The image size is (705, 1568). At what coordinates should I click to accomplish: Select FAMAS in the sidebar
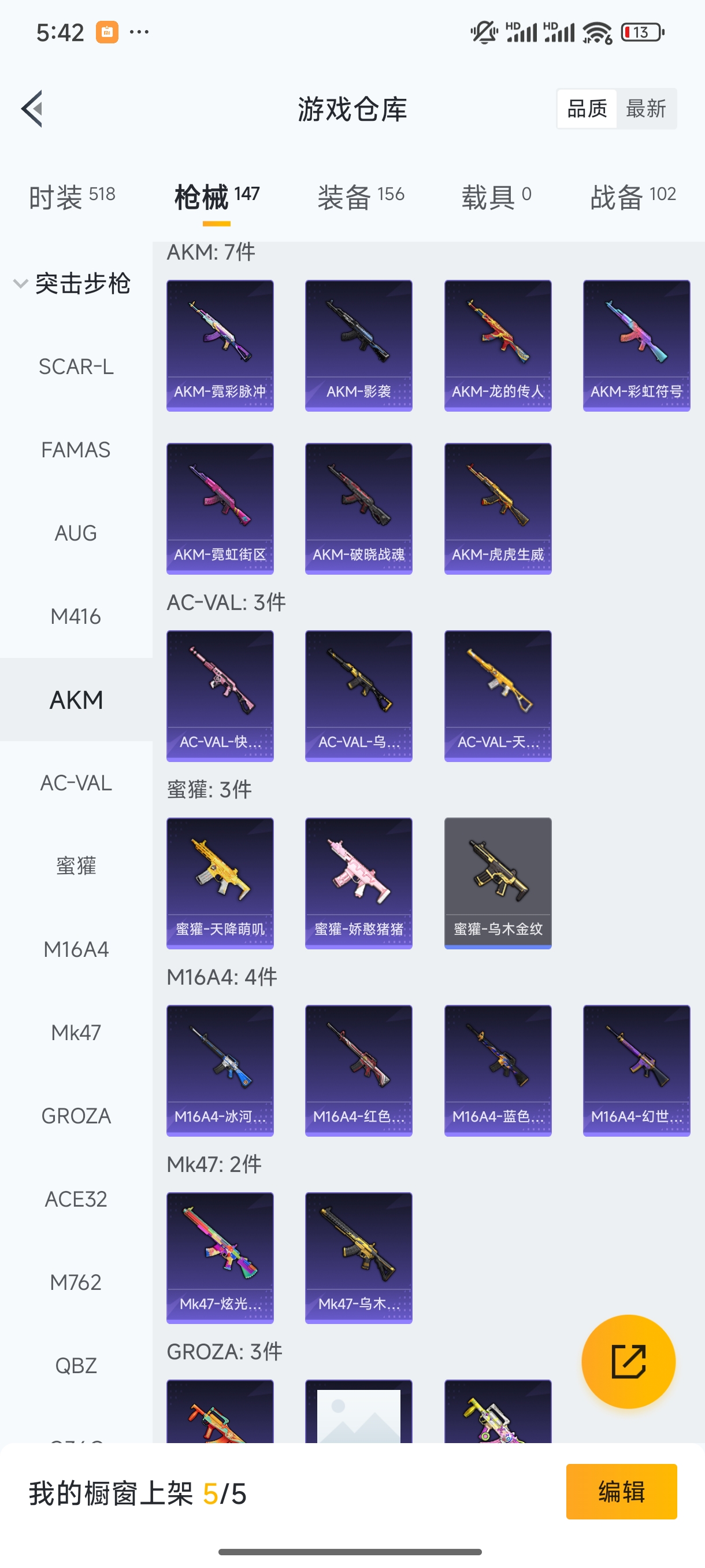pos(76,450)
